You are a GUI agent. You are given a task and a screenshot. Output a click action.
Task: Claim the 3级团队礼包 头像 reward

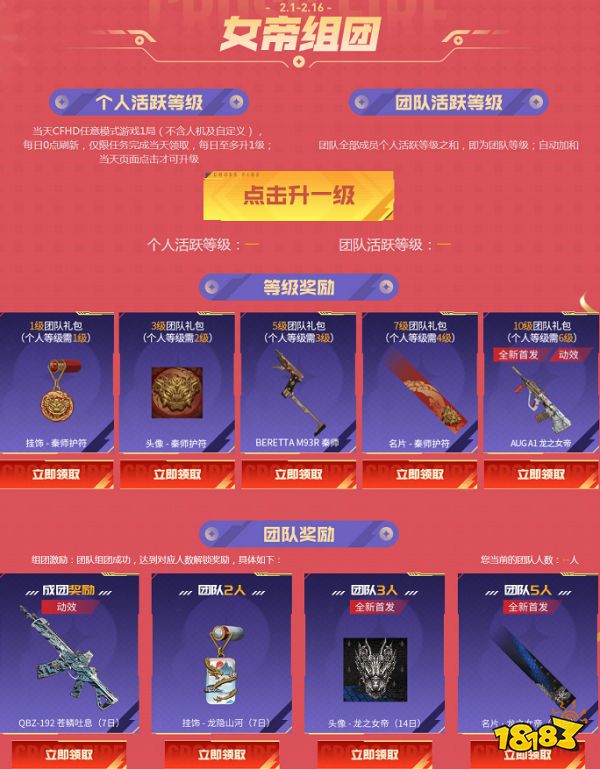click(176, 473)
